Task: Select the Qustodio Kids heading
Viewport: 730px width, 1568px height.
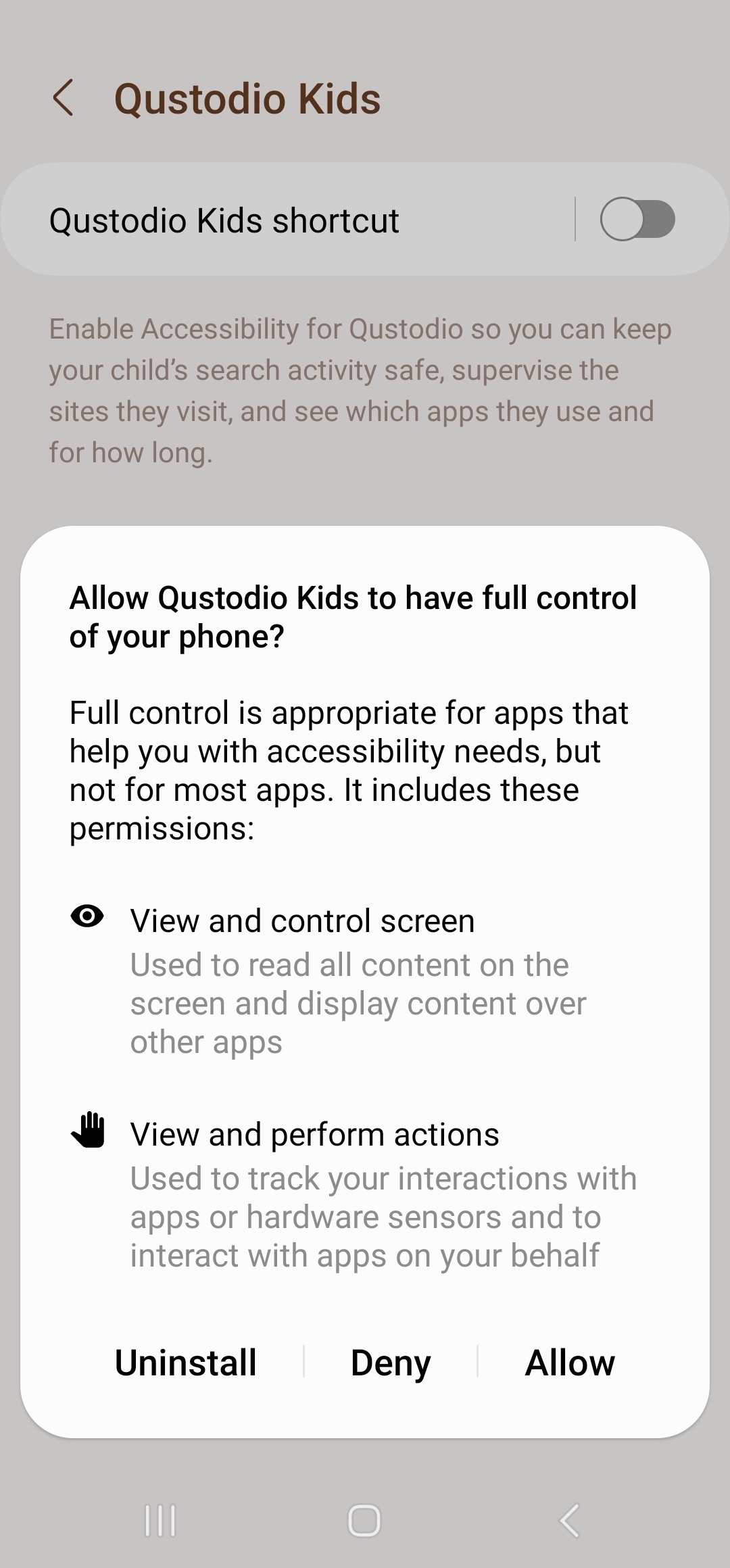Action: click(247, 99)
